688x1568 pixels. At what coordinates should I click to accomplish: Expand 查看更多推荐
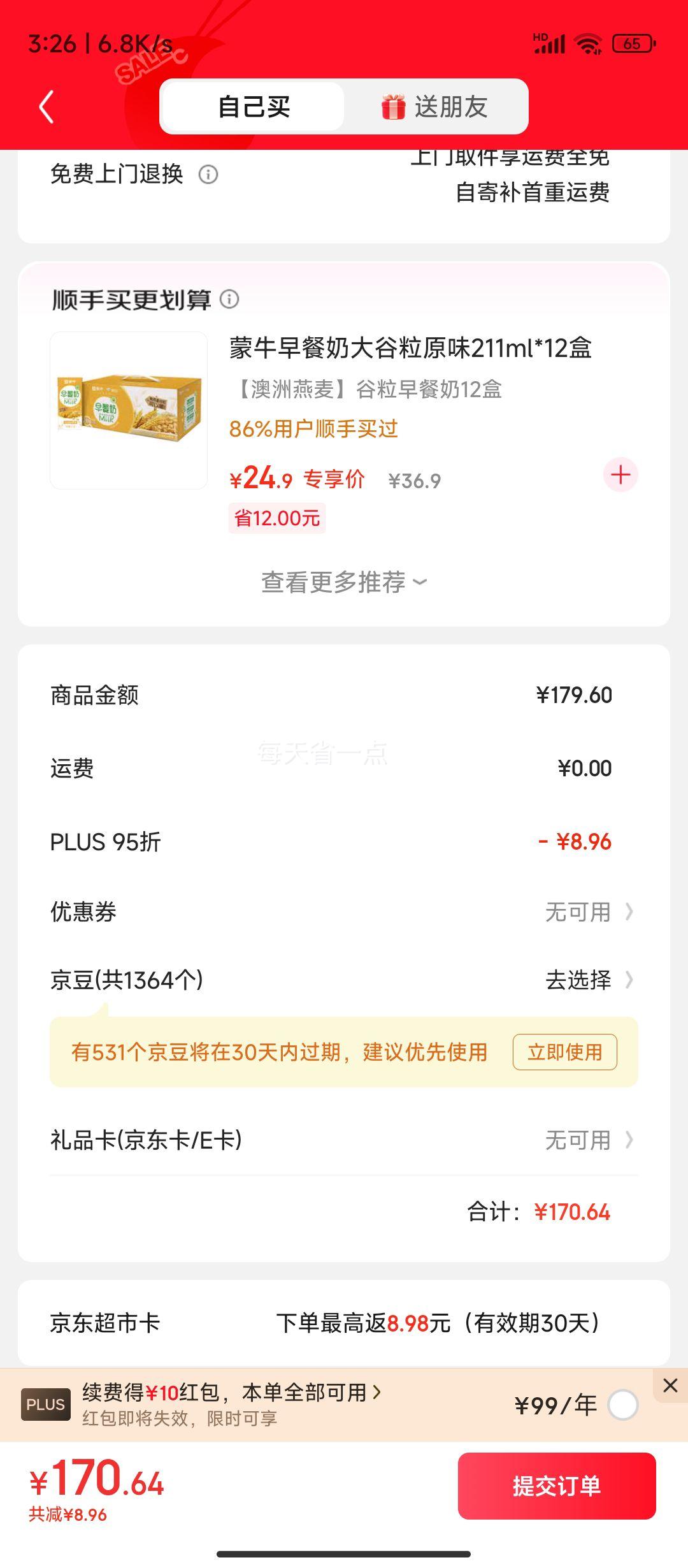tap(344, 582)
